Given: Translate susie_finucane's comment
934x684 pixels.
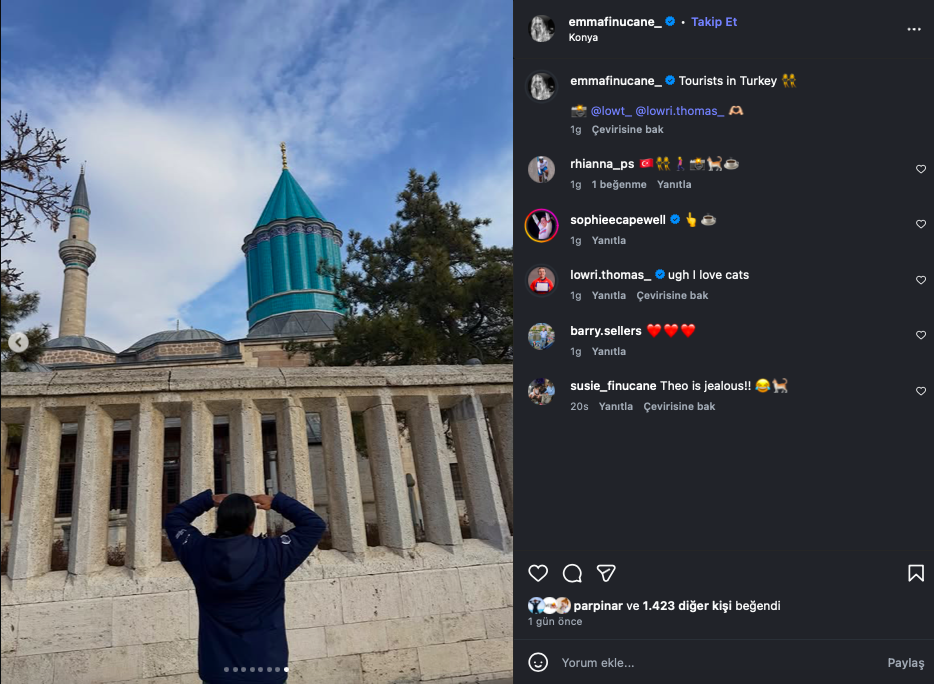Looking at the screenshot, I should pyautogui.click(x=679, y=407).
